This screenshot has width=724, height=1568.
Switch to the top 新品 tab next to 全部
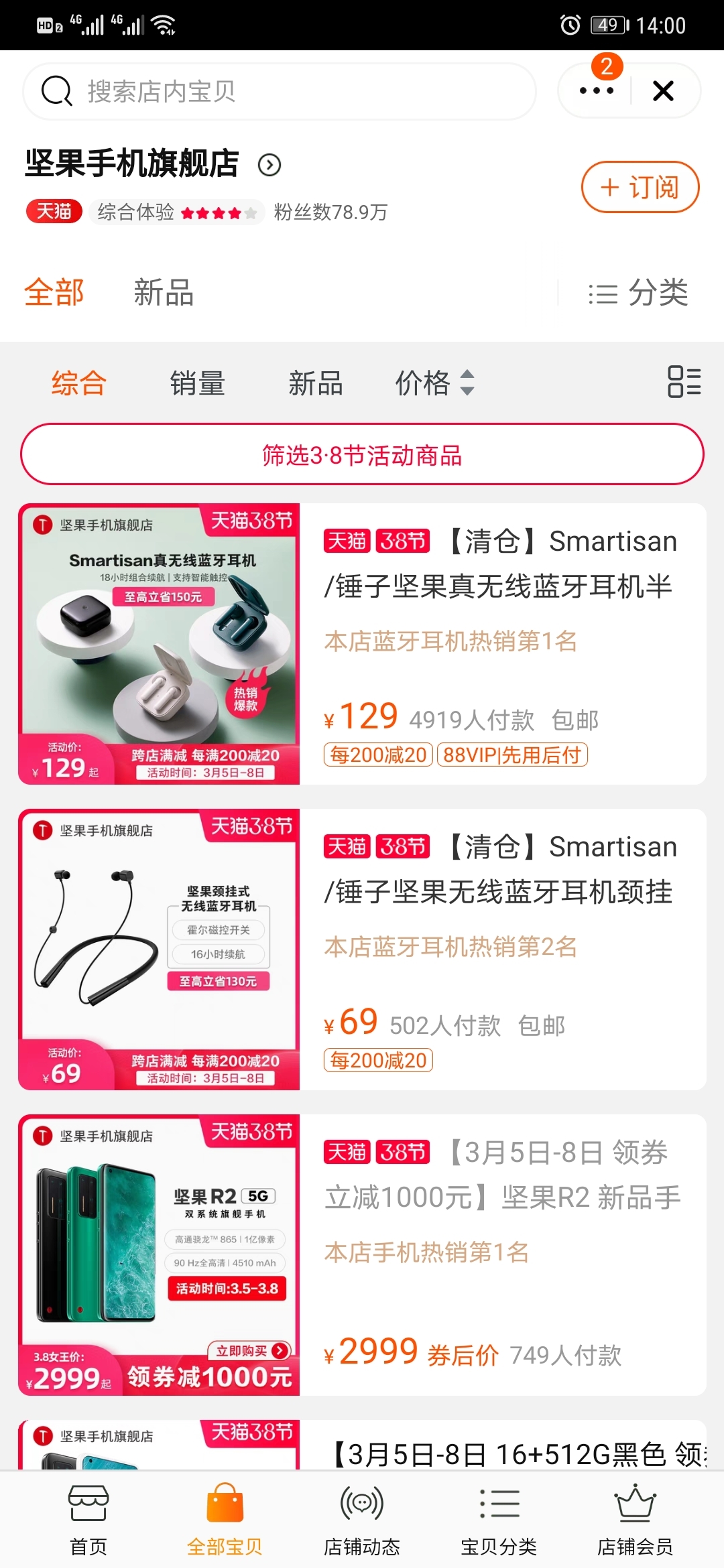(164, 293)
